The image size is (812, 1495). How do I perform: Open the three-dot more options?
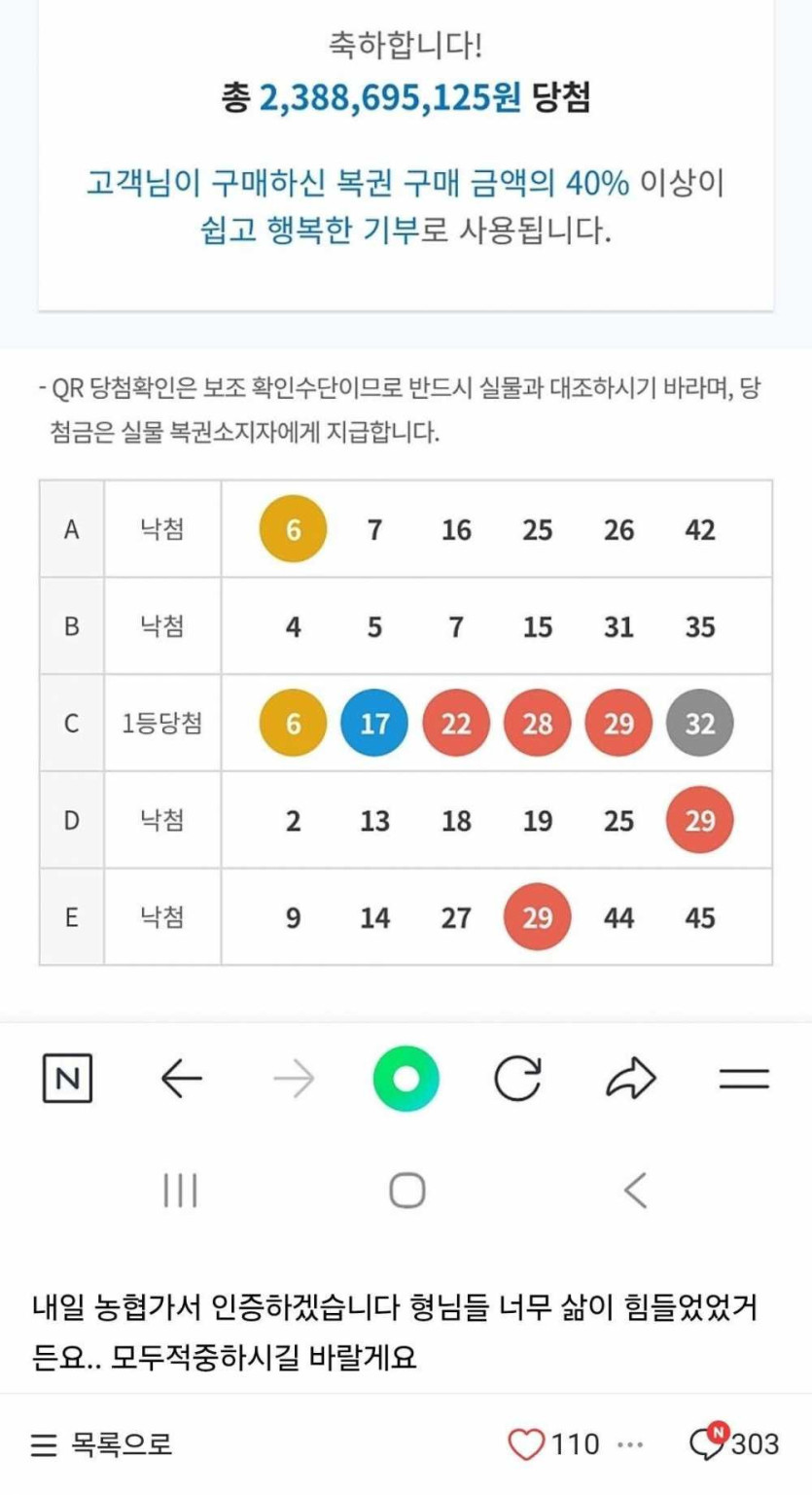(x=631, y=1444)
